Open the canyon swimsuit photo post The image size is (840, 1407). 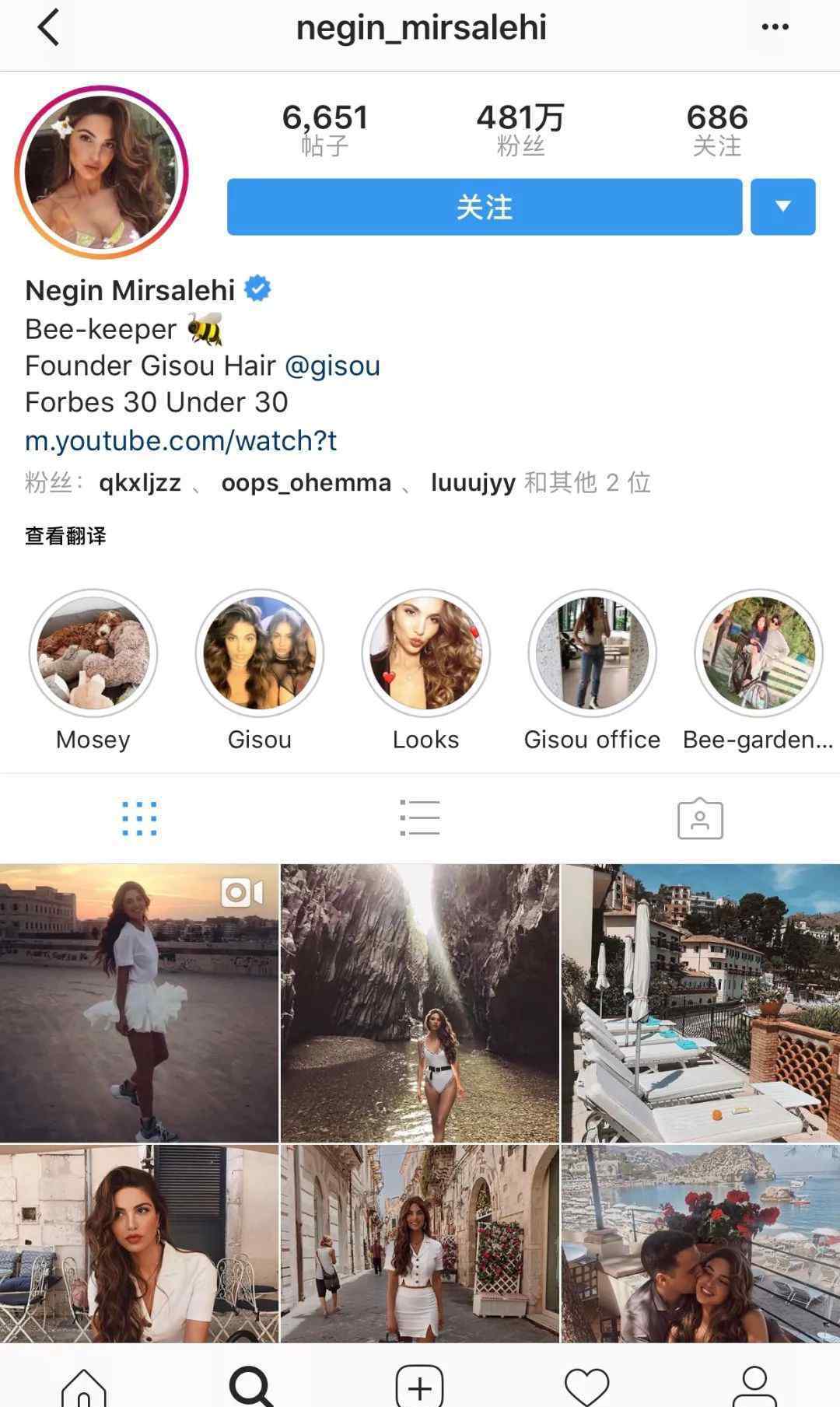click(420, 1003)
